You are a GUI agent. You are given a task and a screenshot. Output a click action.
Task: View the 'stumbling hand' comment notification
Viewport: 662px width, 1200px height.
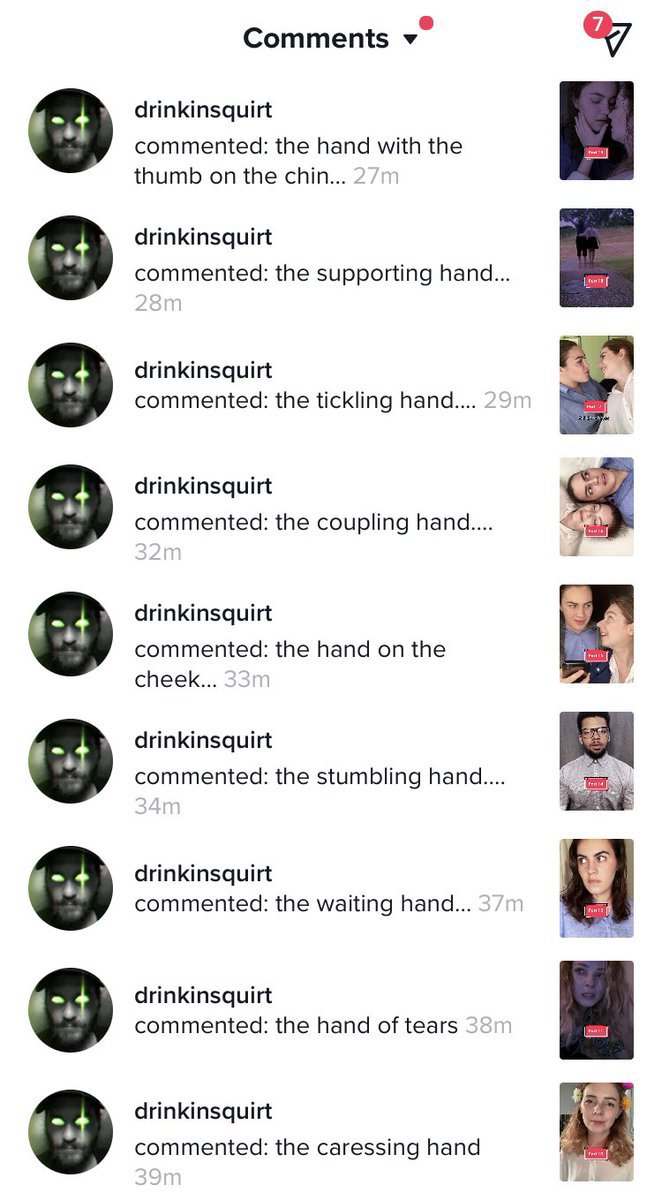coord(320,777)
